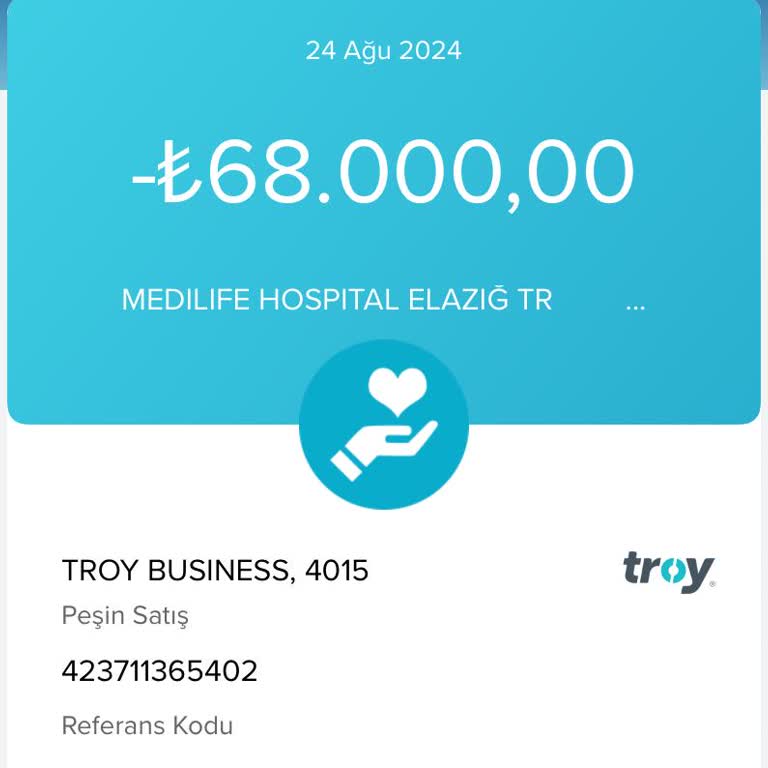The height and width of the screenshot is (768, 768).
Task: Tap the donation category heart-hand icon
Action: point(384,425)
